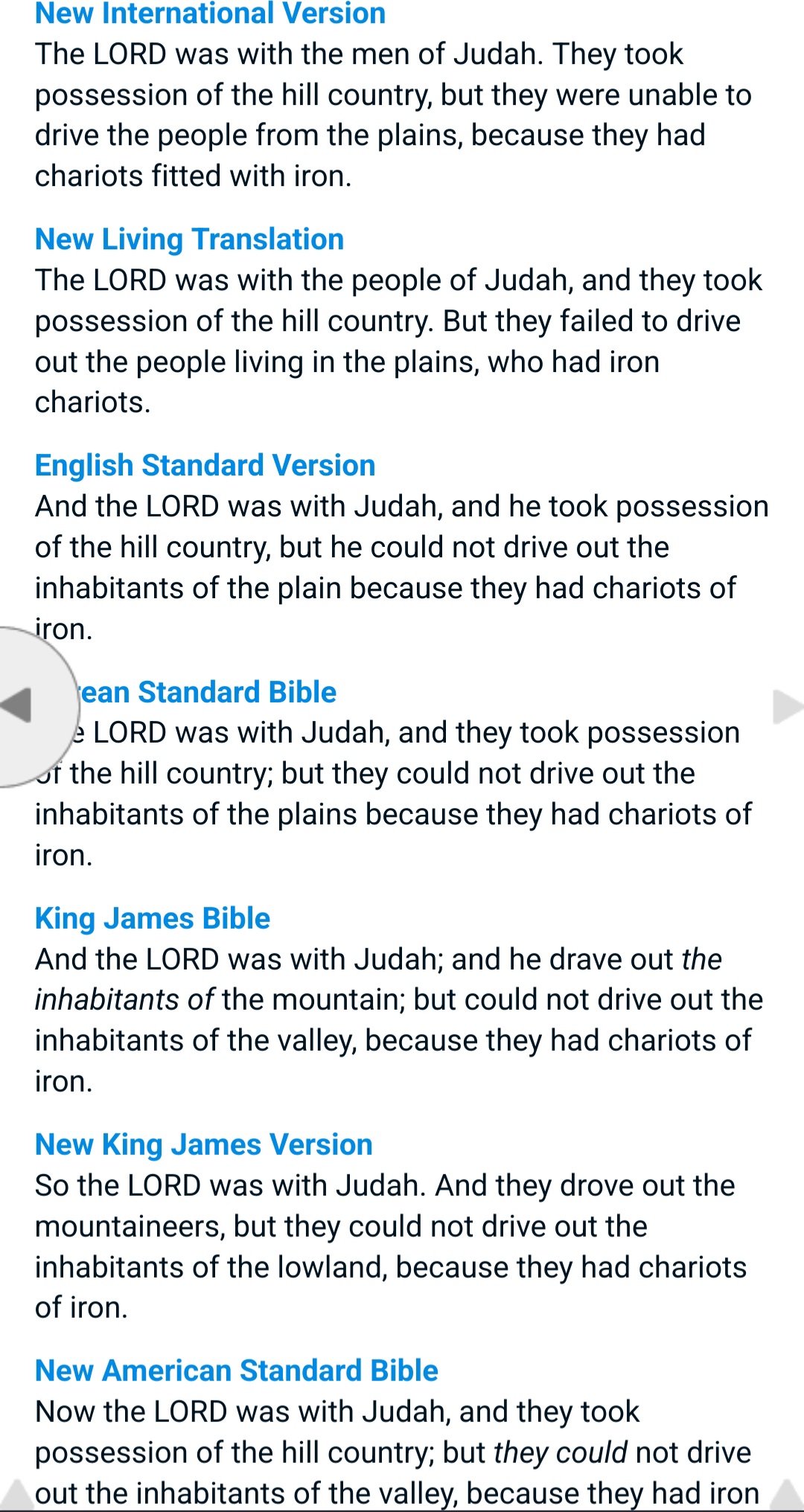Open the New King James Version link
The width and height of the screenshot is (804, 1512).
(x=203, y=1144)
